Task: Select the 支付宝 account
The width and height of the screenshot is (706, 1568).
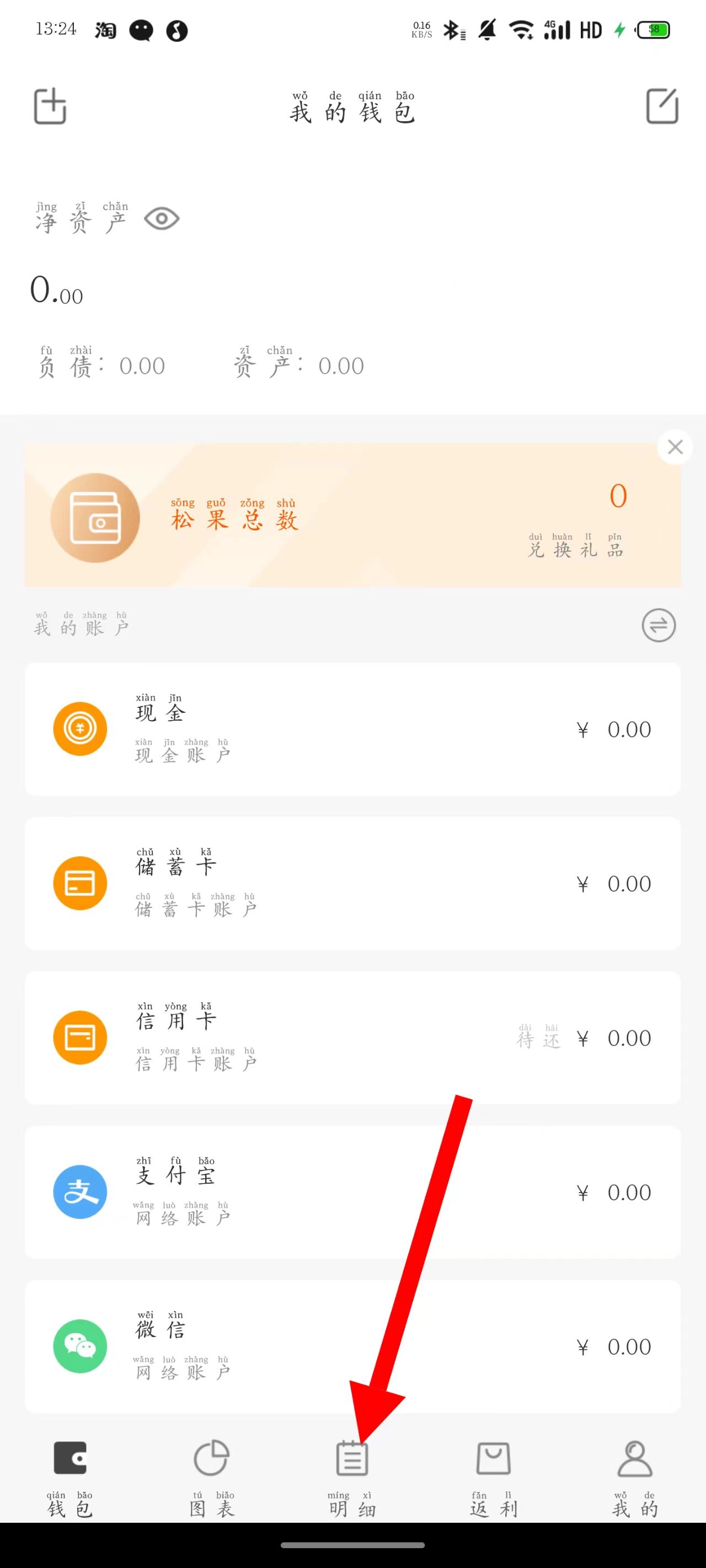Action: (352, 1192)
